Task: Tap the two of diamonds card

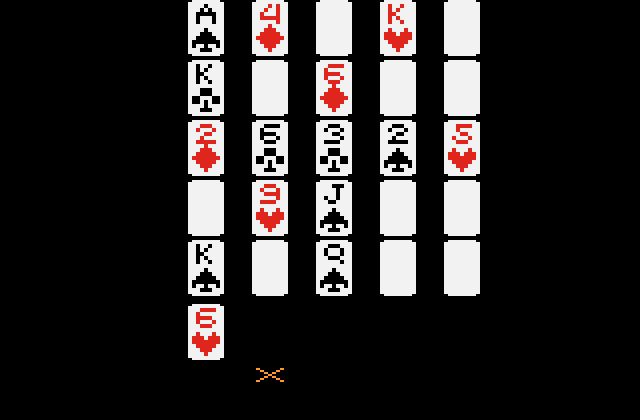Action: pos(206,147)
